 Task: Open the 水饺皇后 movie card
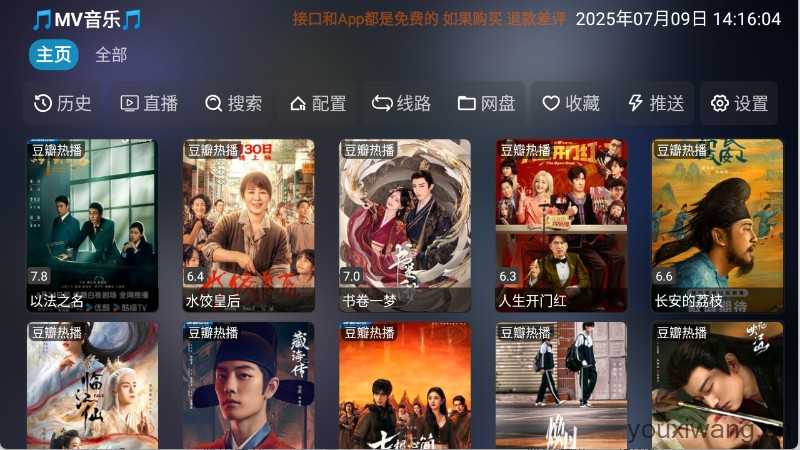[248, 225]
